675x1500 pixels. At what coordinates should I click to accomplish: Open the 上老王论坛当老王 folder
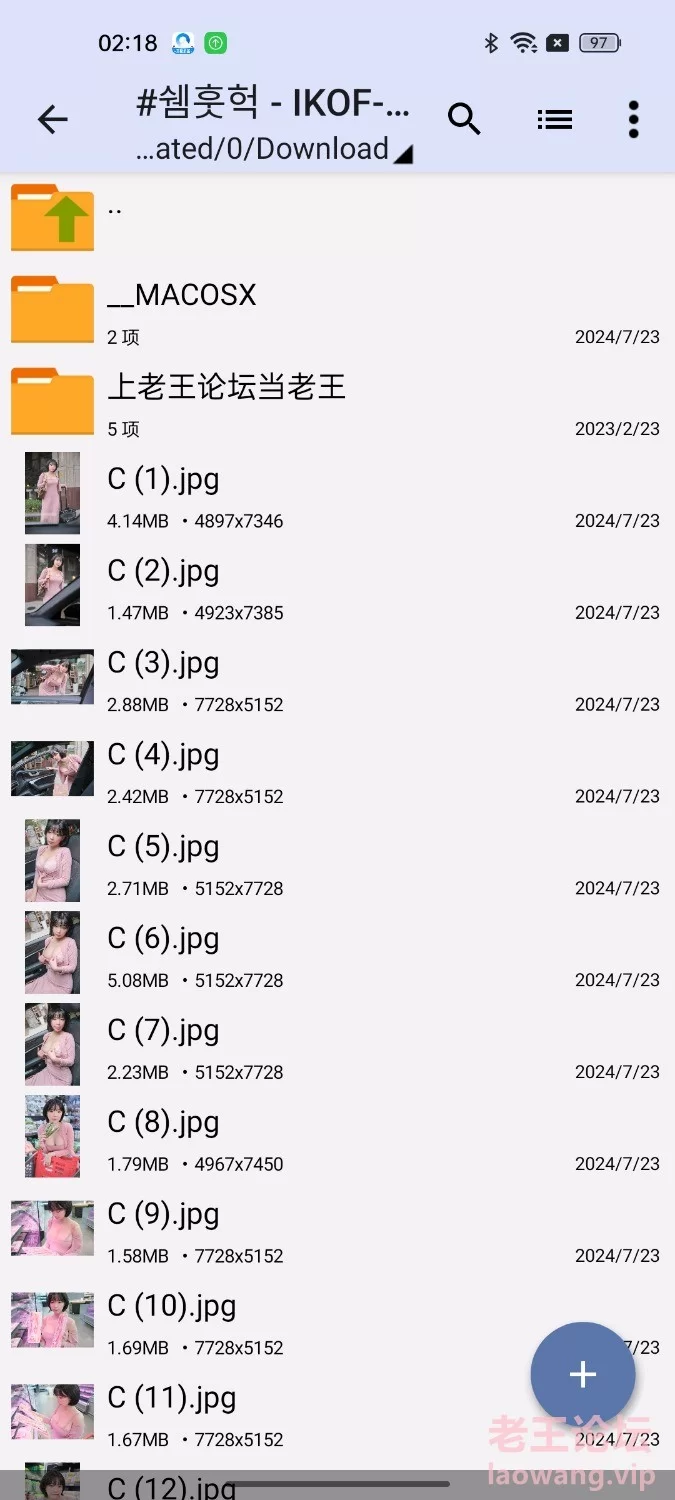(226, 387)
